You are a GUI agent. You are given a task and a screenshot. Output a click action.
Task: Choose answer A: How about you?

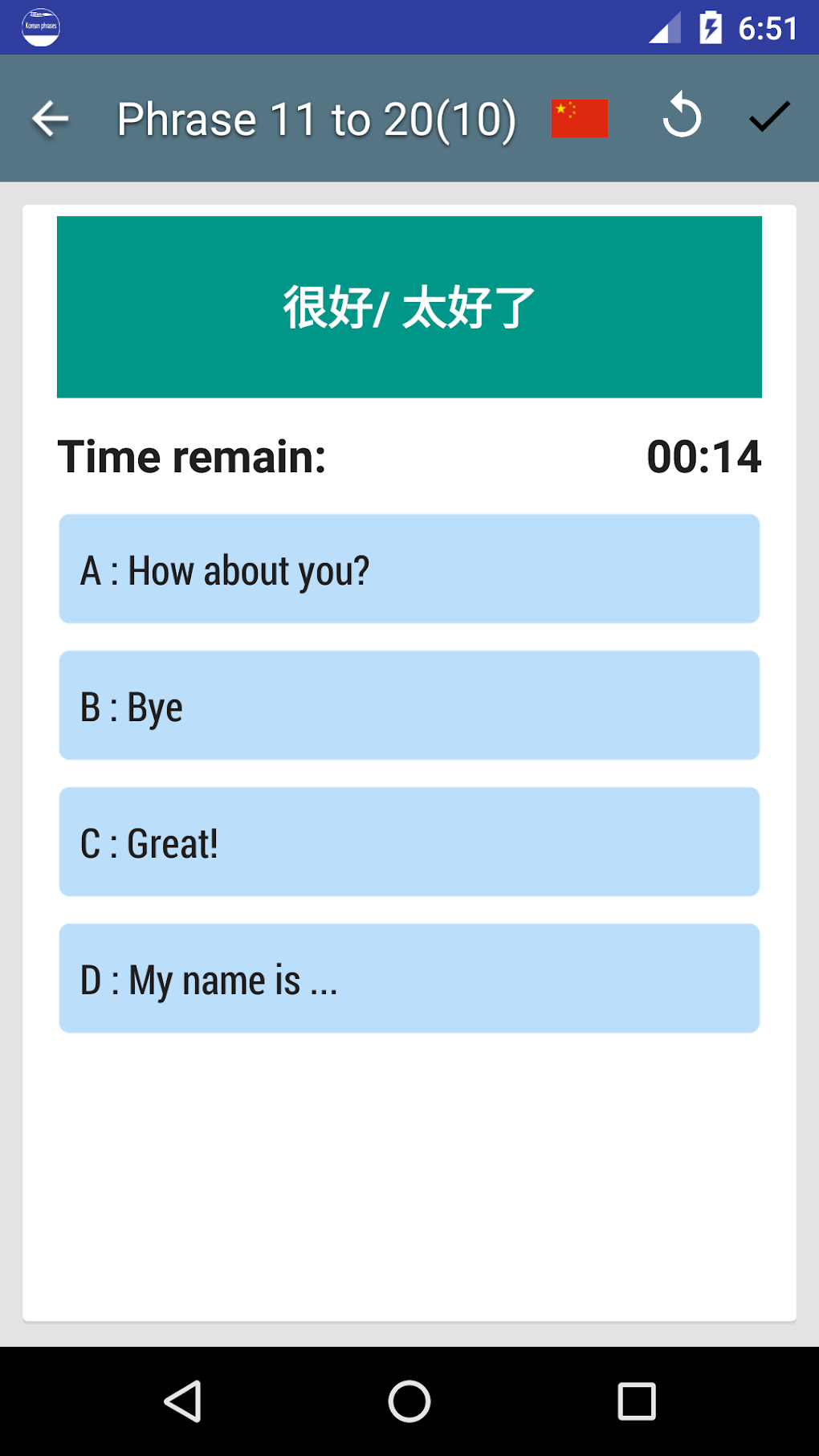(409, 569)
